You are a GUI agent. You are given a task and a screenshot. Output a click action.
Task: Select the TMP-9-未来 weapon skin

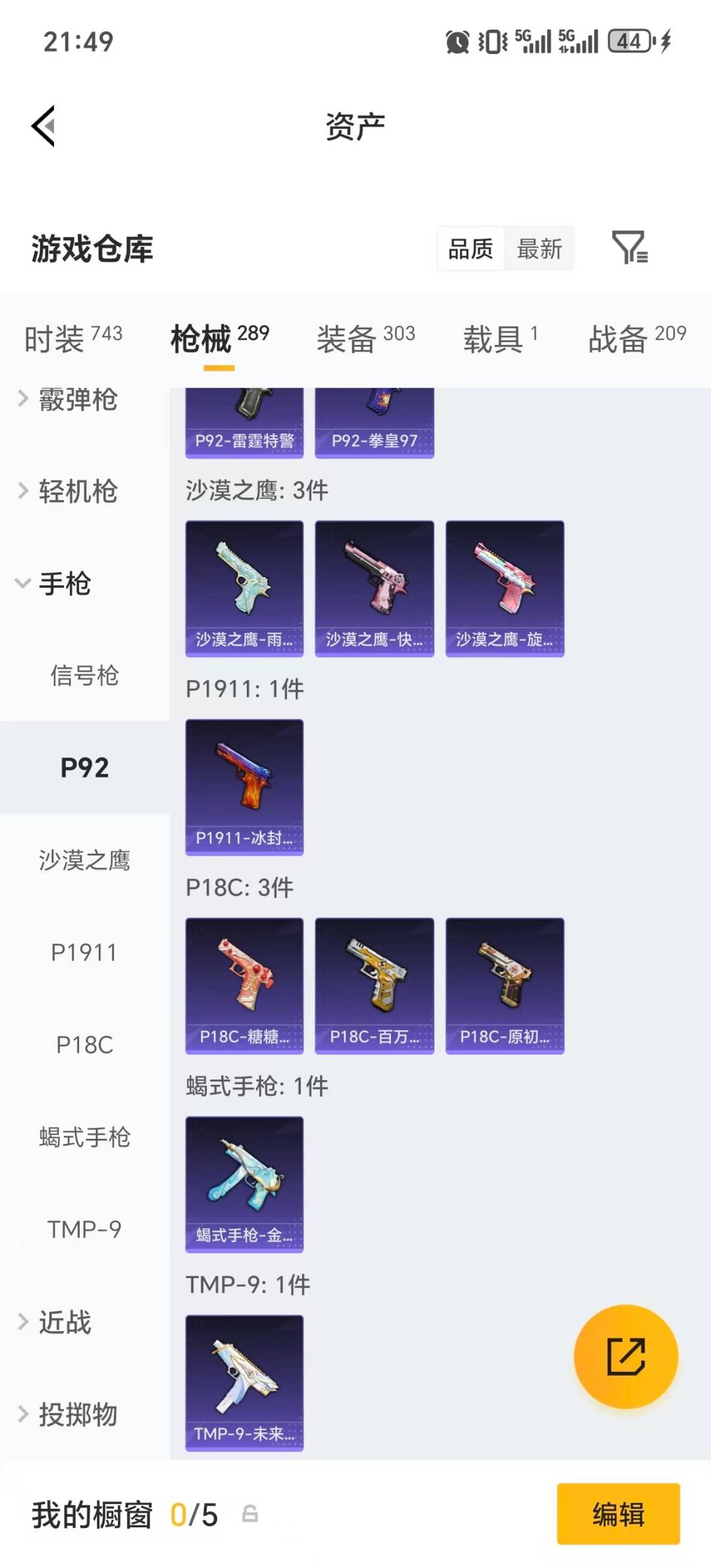coord(244,1382)
